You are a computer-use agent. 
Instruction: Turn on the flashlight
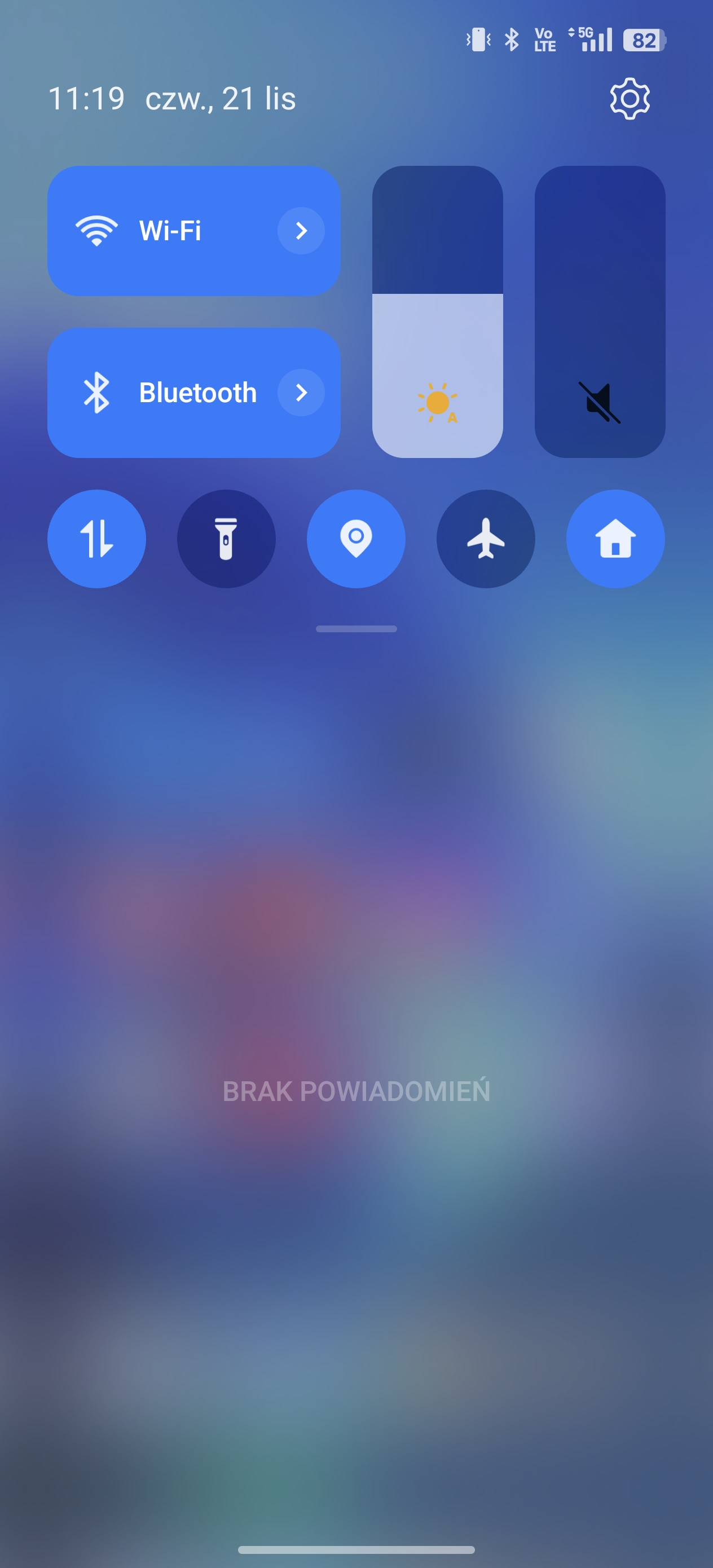[227, 539]
